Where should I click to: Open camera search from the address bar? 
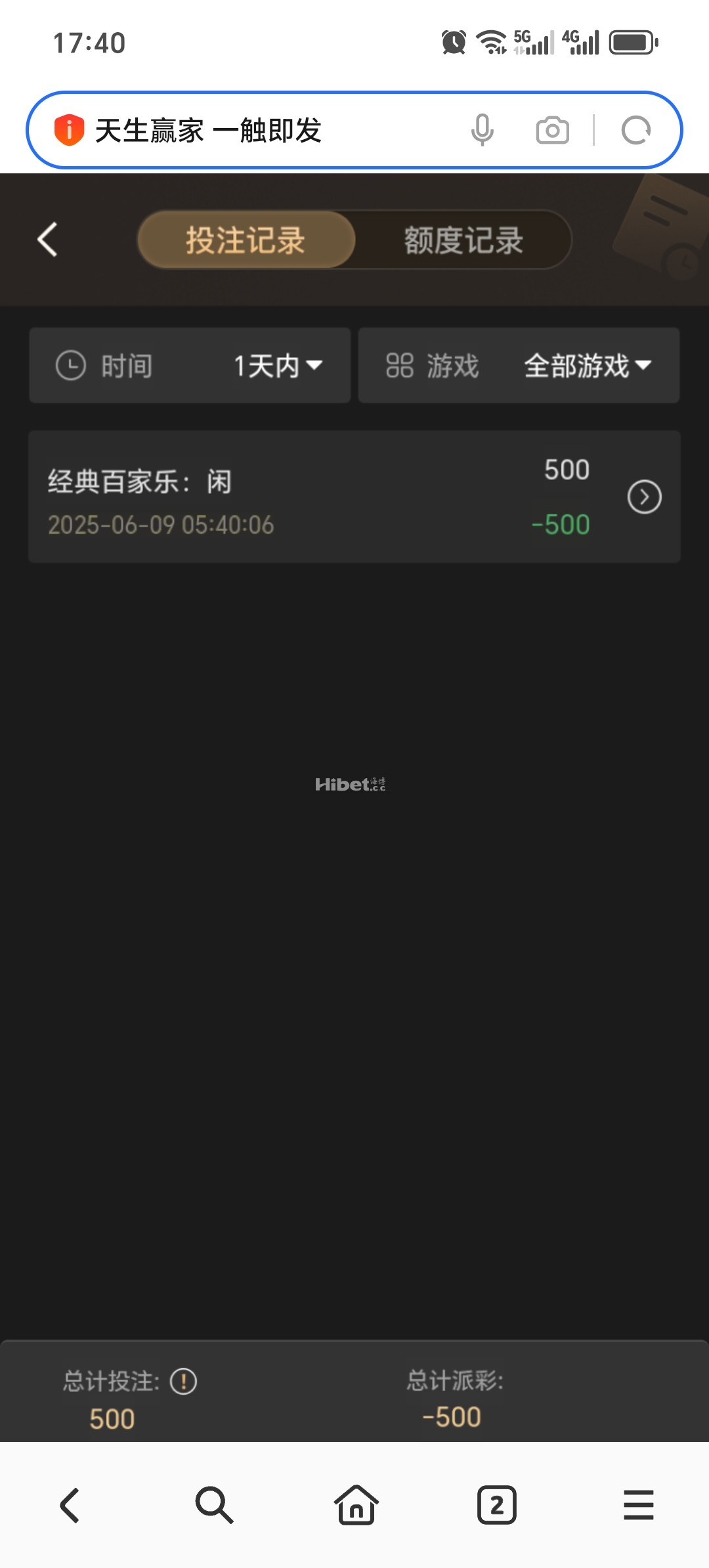coord(551,130)
